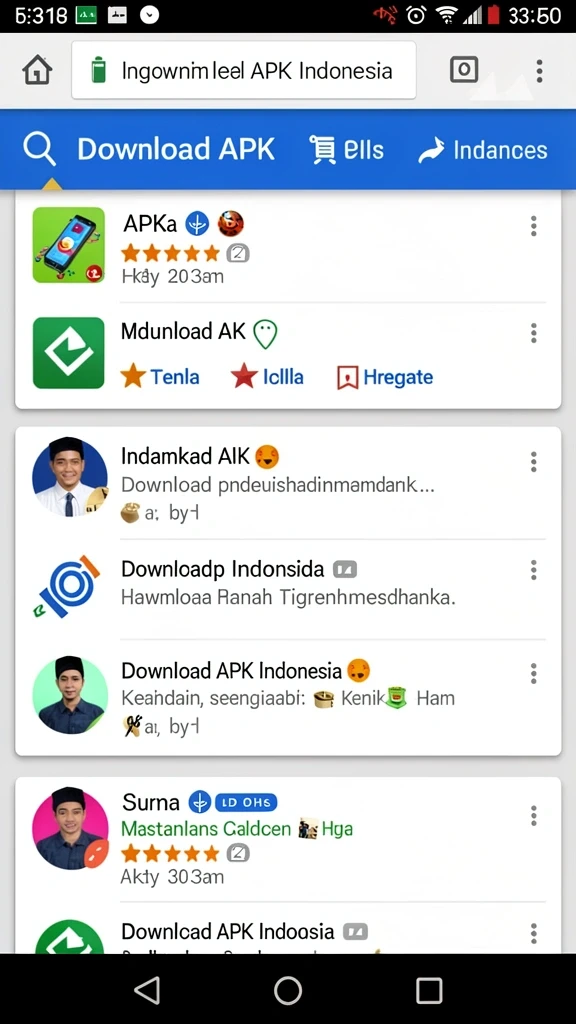
Task: Open the Download APK Indonesia result
Action: 287,696
